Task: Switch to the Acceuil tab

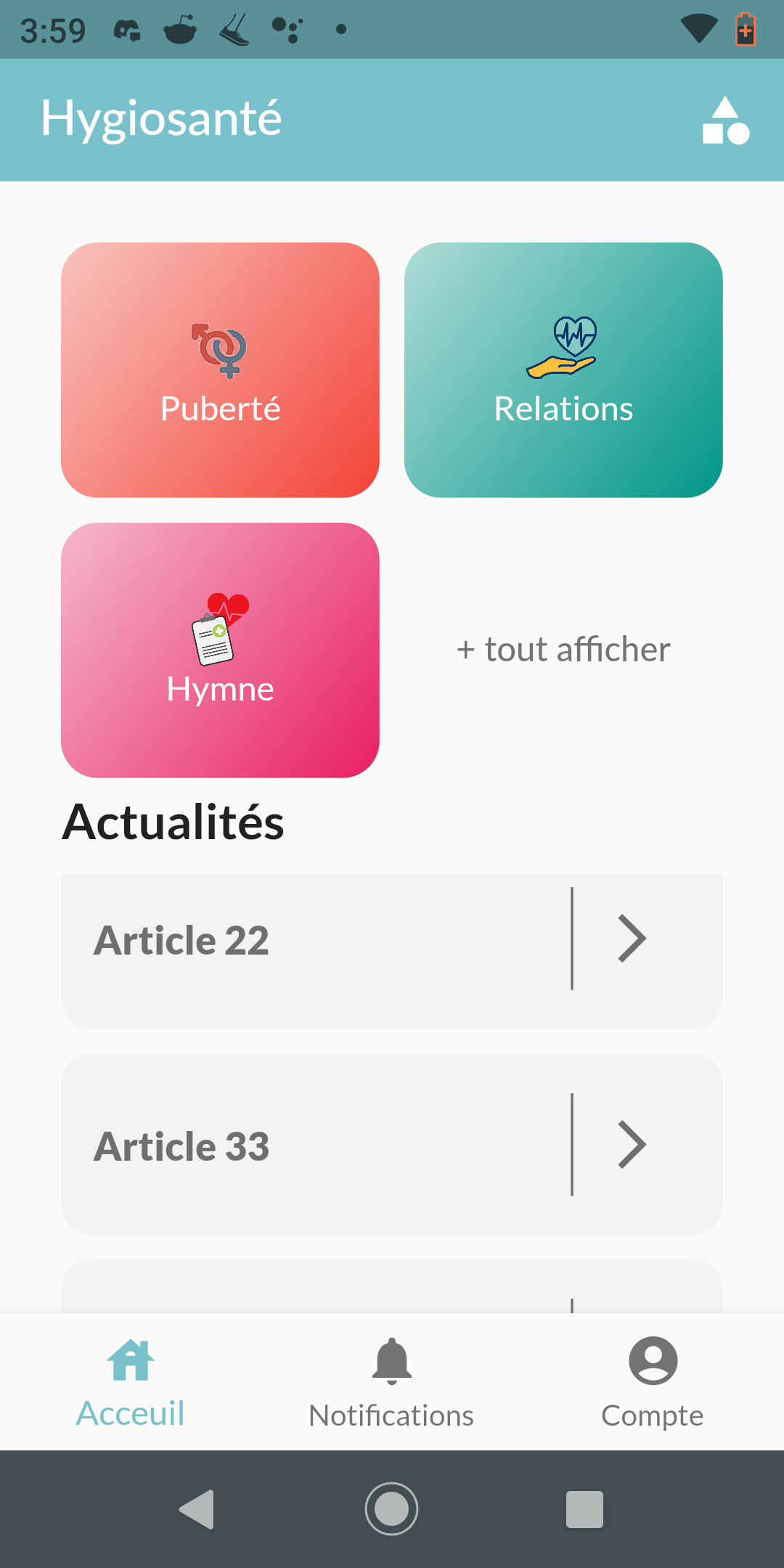Action: (131, 1382)
